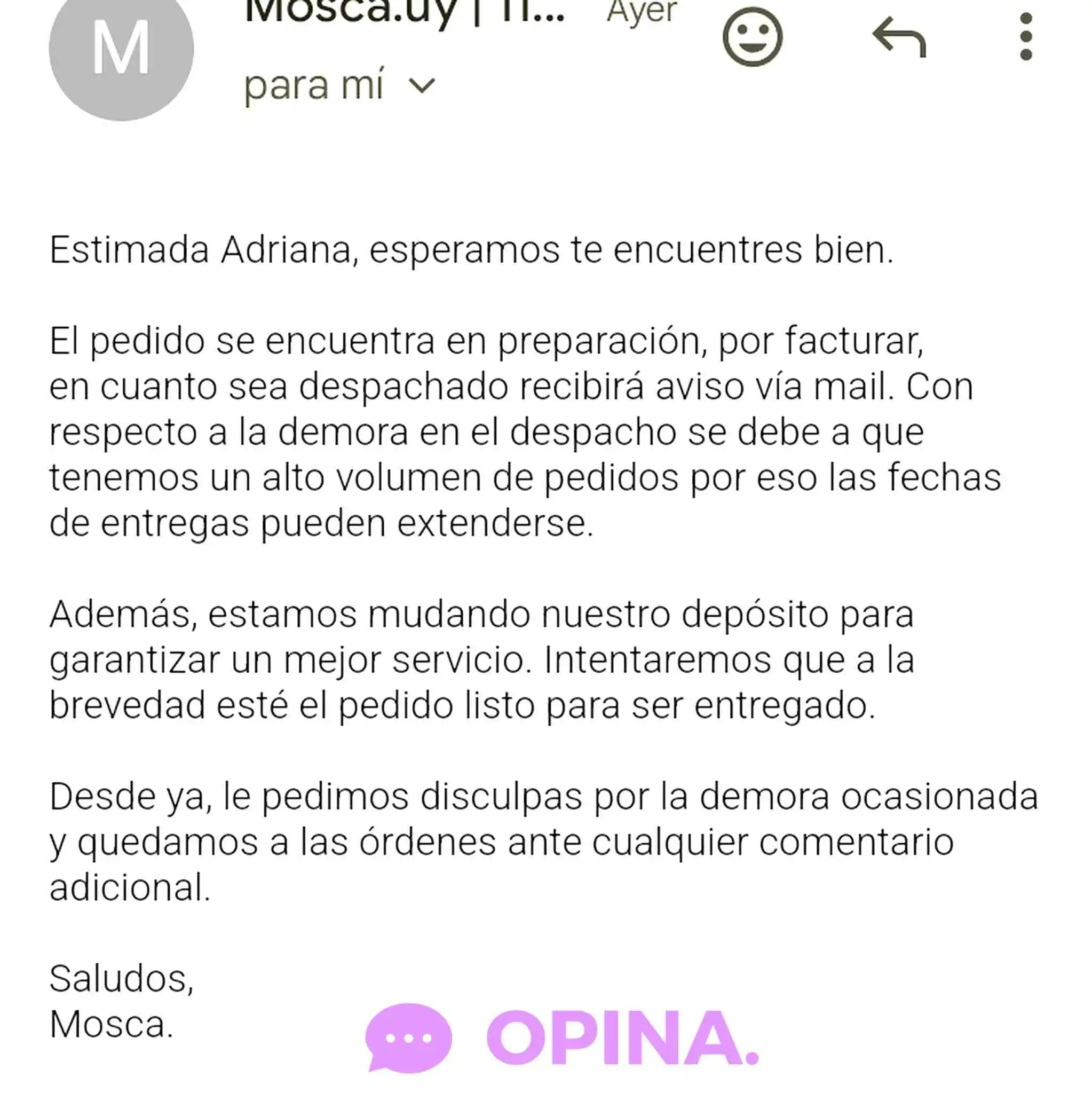The image size is (1092, 1093).
Task: Open the sender's M avatar
Action: [122, 51]
